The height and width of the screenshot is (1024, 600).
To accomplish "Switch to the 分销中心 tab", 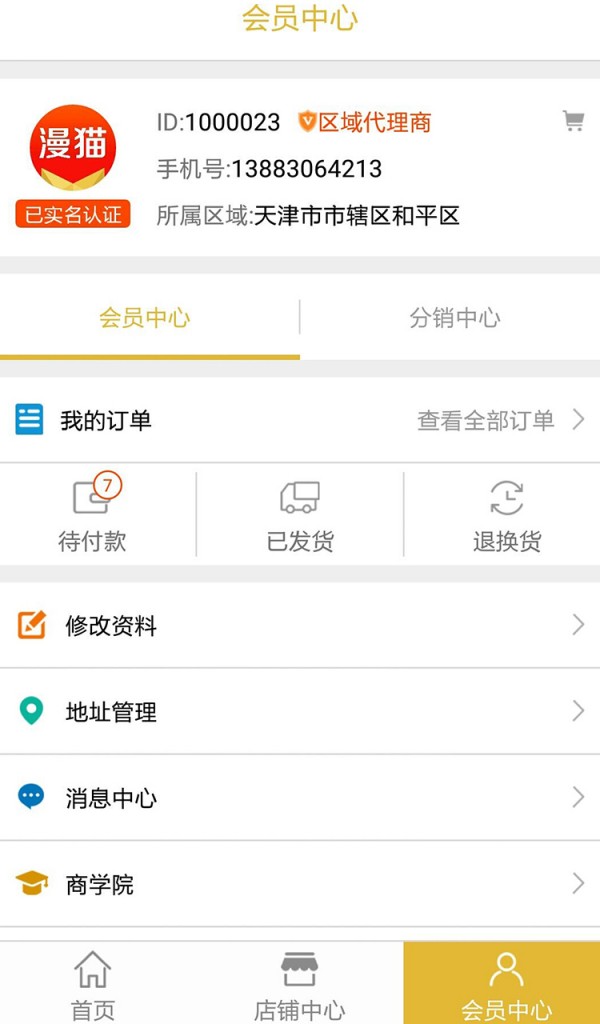I will pyautogui.click(x=454, y=318).
